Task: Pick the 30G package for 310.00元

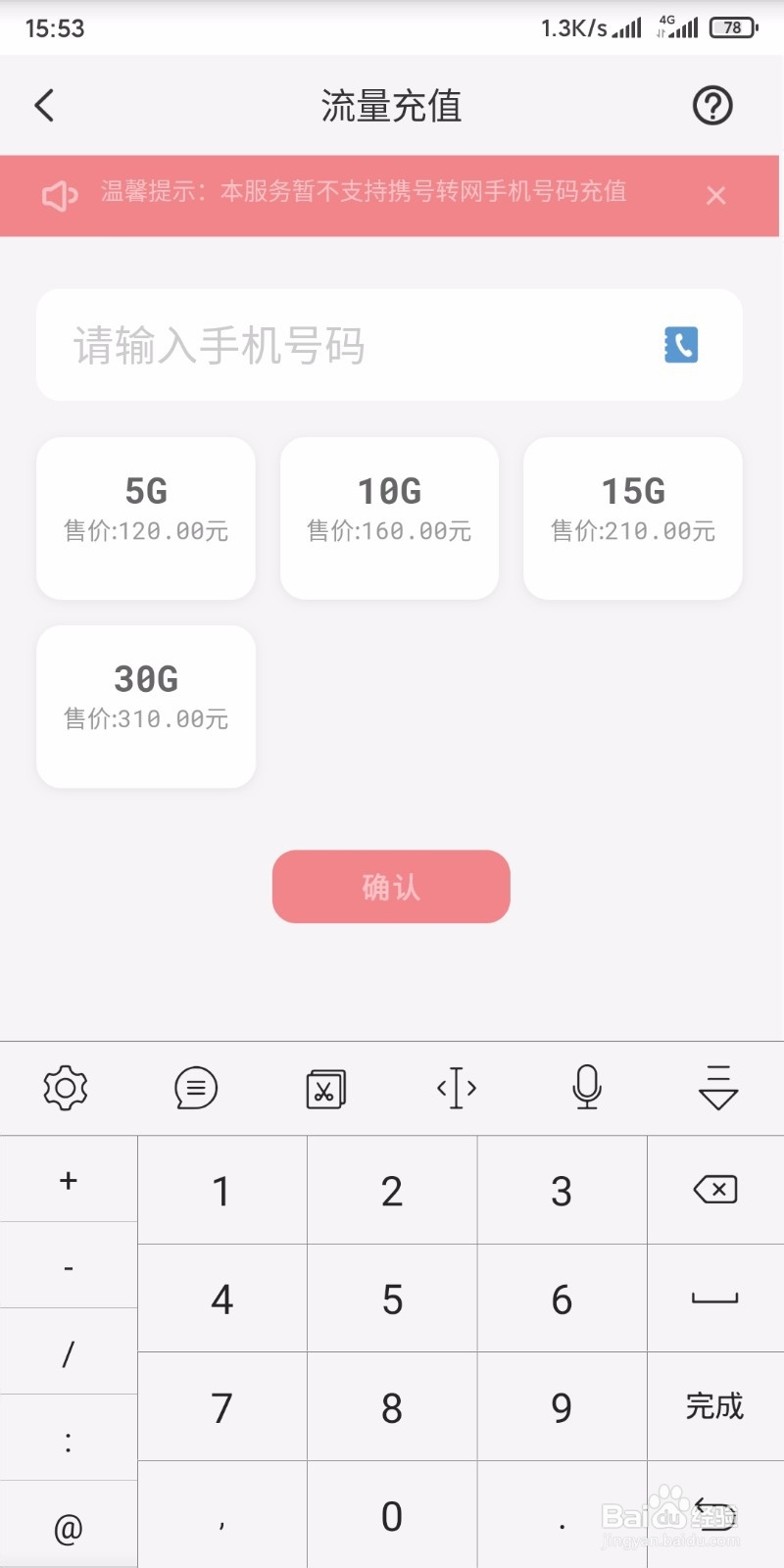Action: coord(146,707)
